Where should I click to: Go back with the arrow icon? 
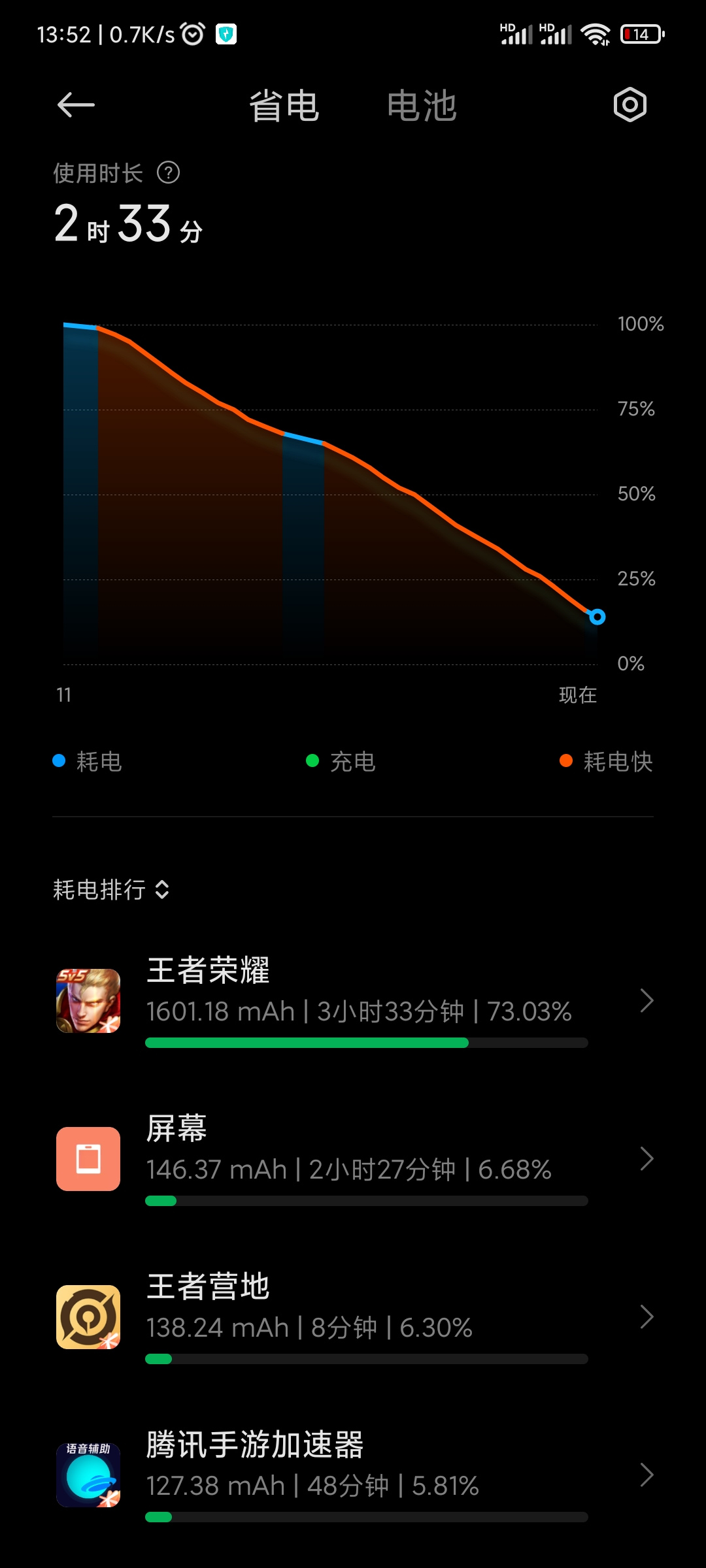pyautogui.click(x=76, y=105)
